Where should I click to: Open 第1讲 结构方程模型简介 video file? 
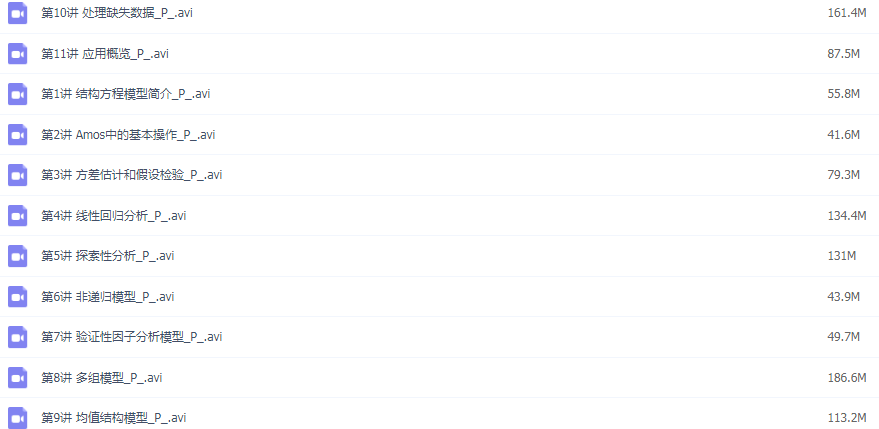coord(125,94)
